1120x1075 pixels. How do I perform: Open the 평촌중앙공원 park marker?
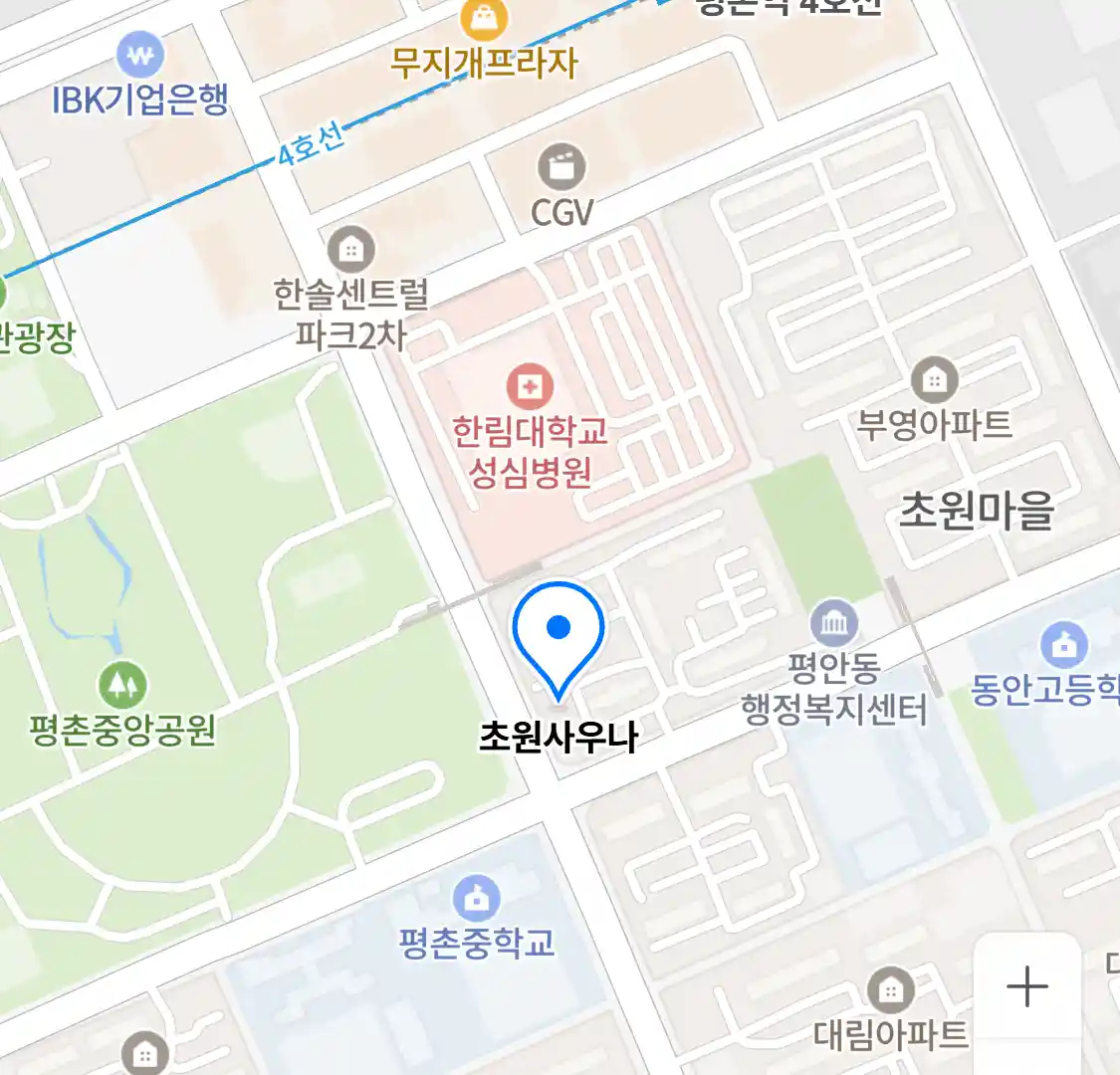[122, 685]
